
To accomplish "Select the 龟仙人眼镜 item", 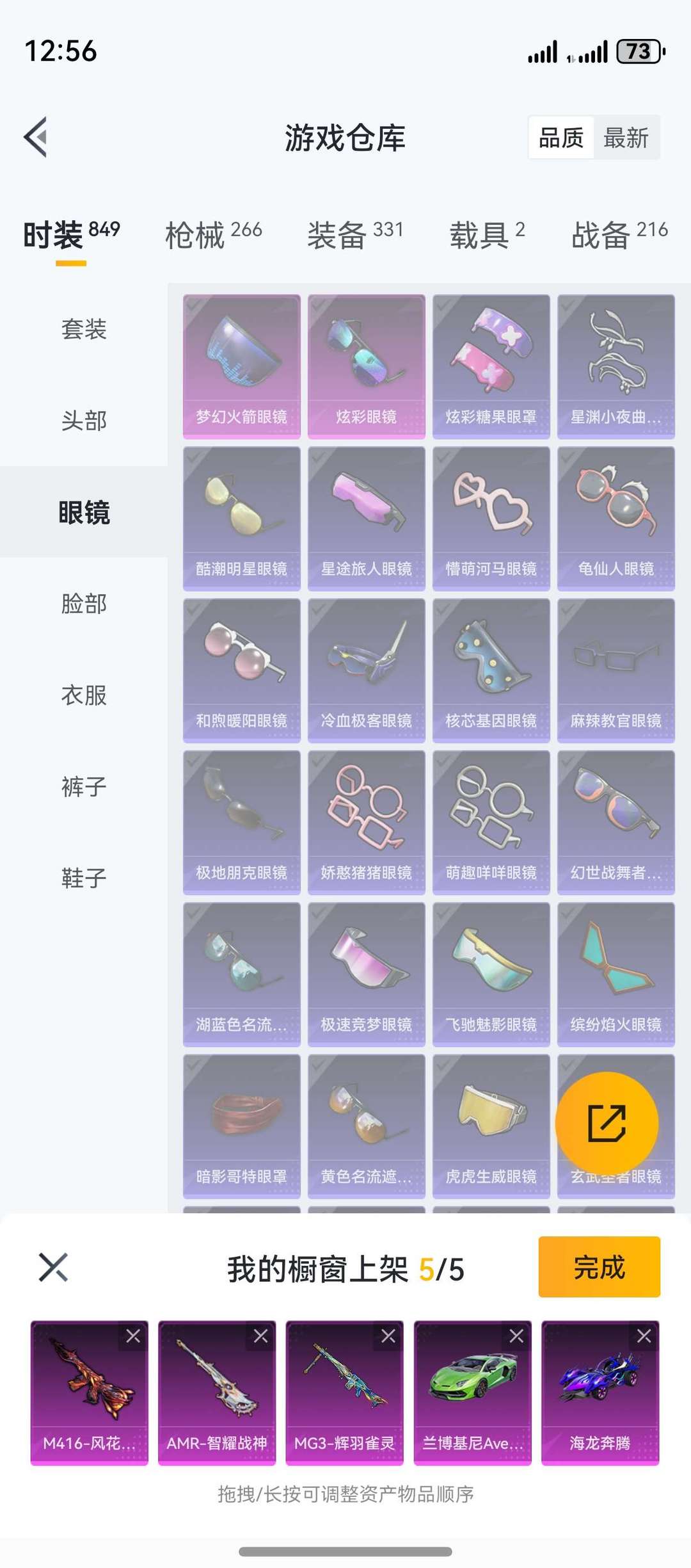I will click(x=616, y=512).
